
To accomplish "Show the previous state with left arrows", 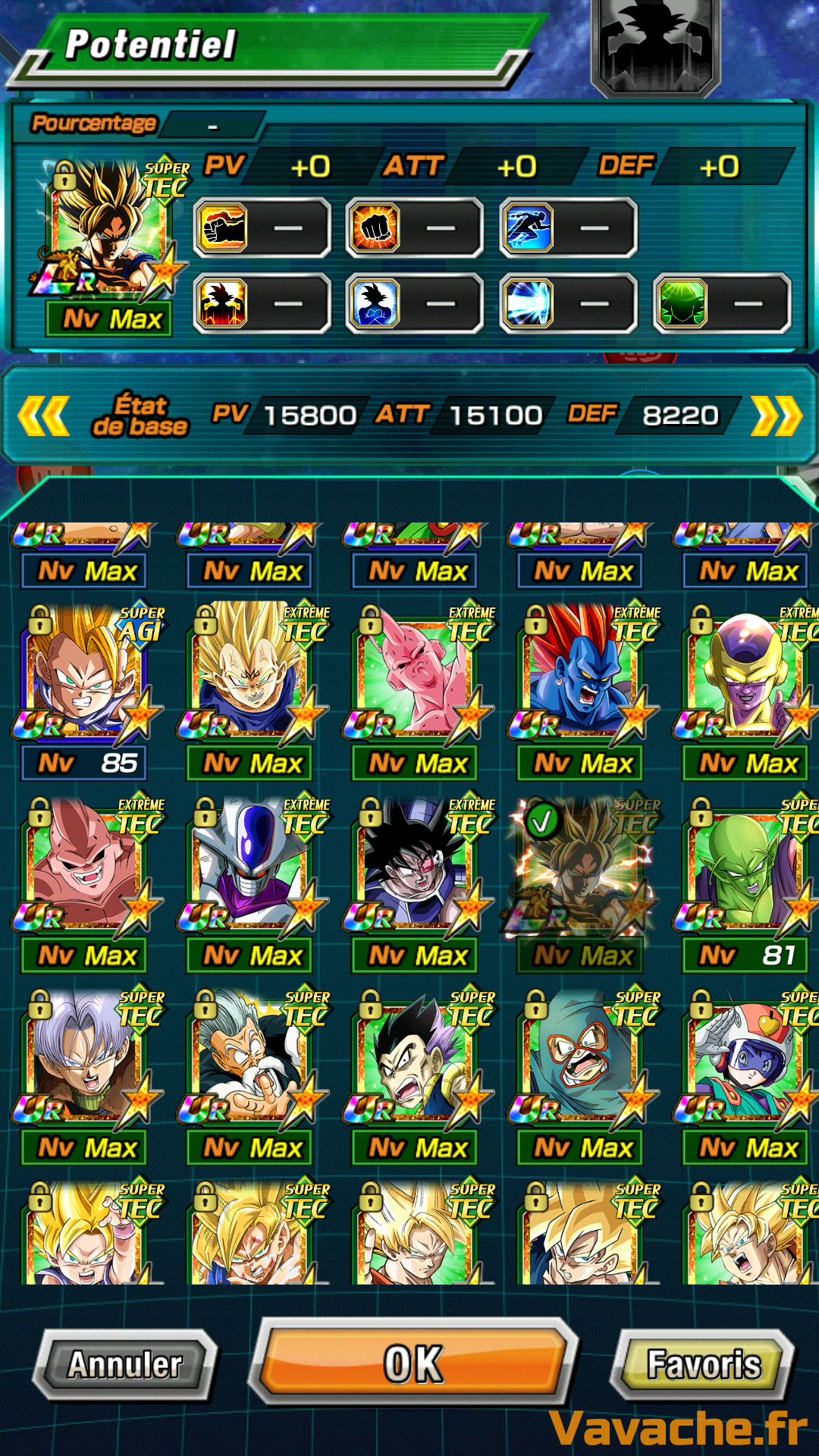I will point(44,416).
